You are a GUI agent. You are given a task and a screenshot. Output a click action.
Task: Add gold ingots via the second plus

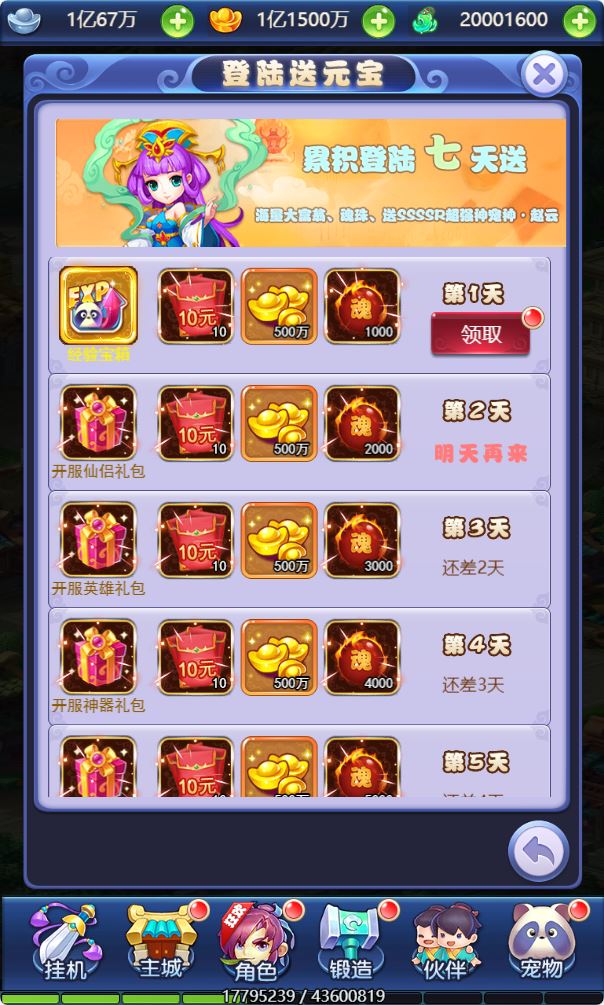378,19
